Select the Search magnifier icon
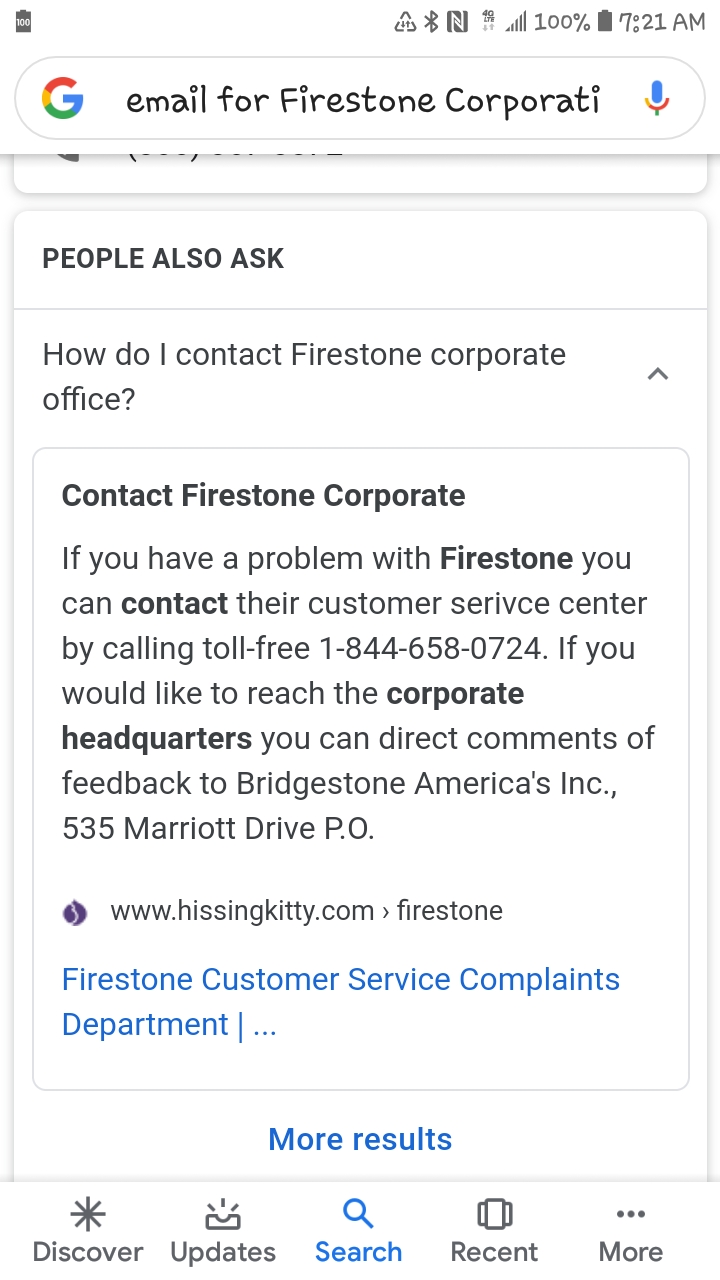Viewport: 720px width, 1280px height. (358, 1214)
